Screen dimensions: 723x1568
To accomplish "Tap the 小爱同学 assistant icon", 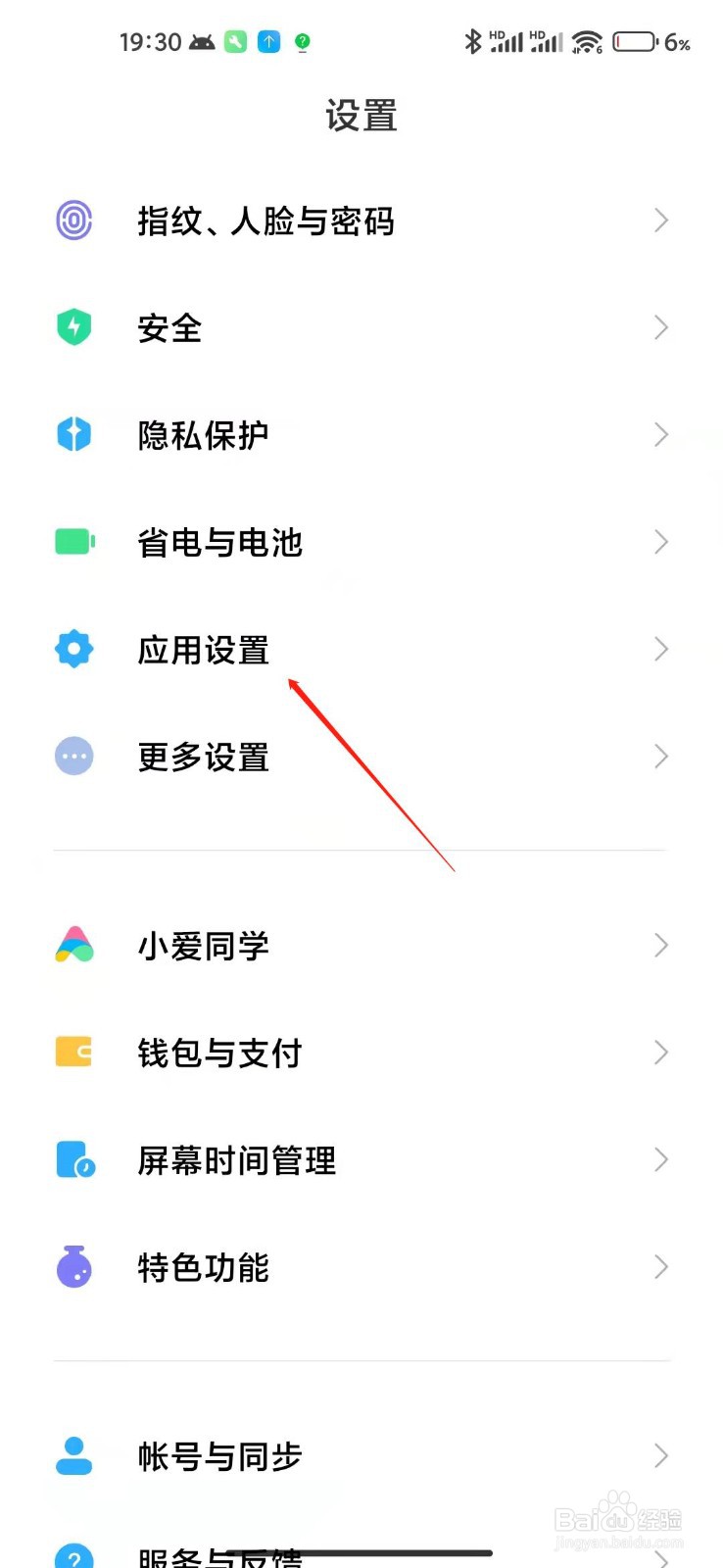I will coord(73,945).
